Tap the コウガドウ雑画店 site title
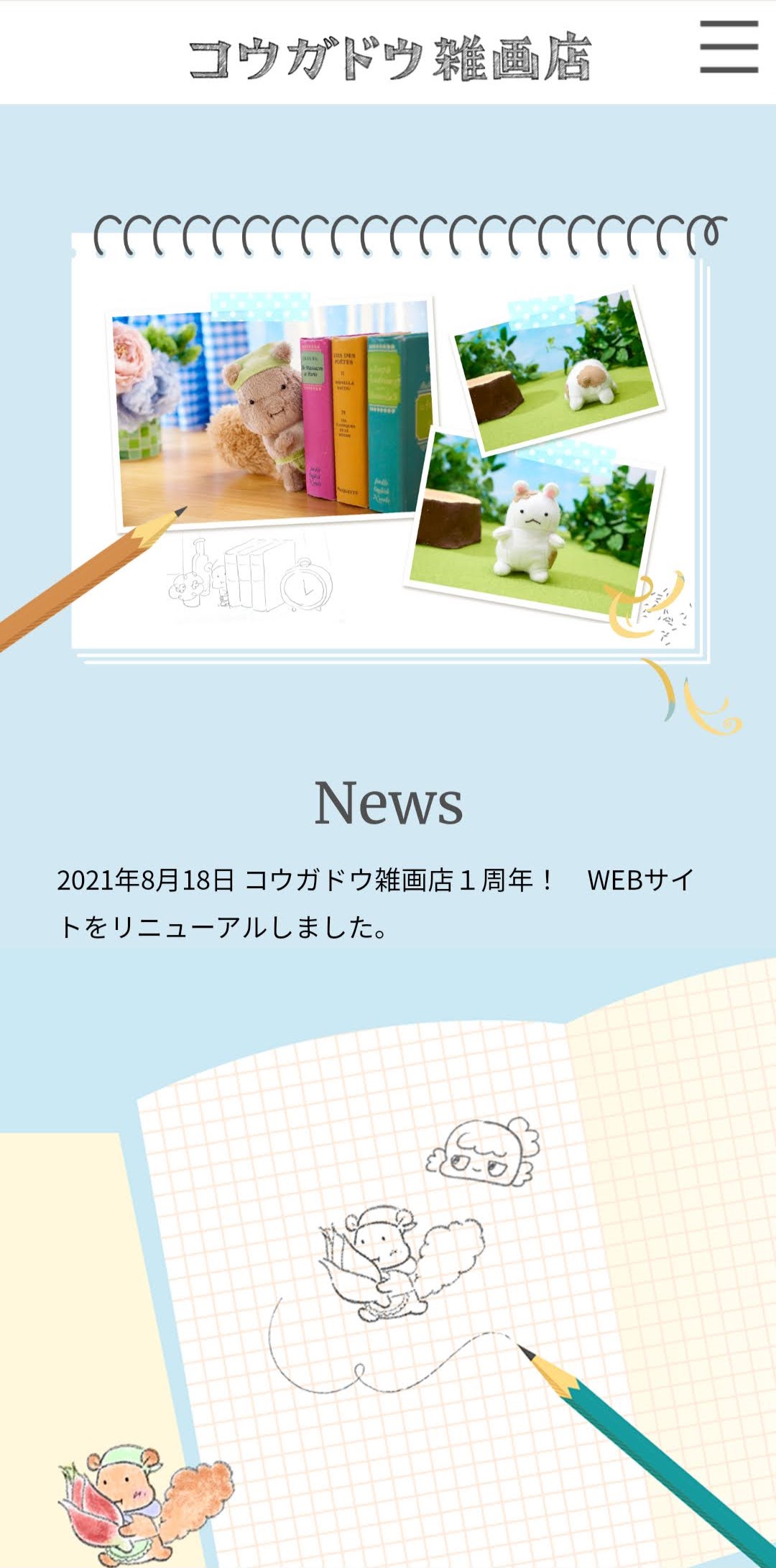Screen dimensions: 776x1568 pyautogui.click(x=389, y=57)
